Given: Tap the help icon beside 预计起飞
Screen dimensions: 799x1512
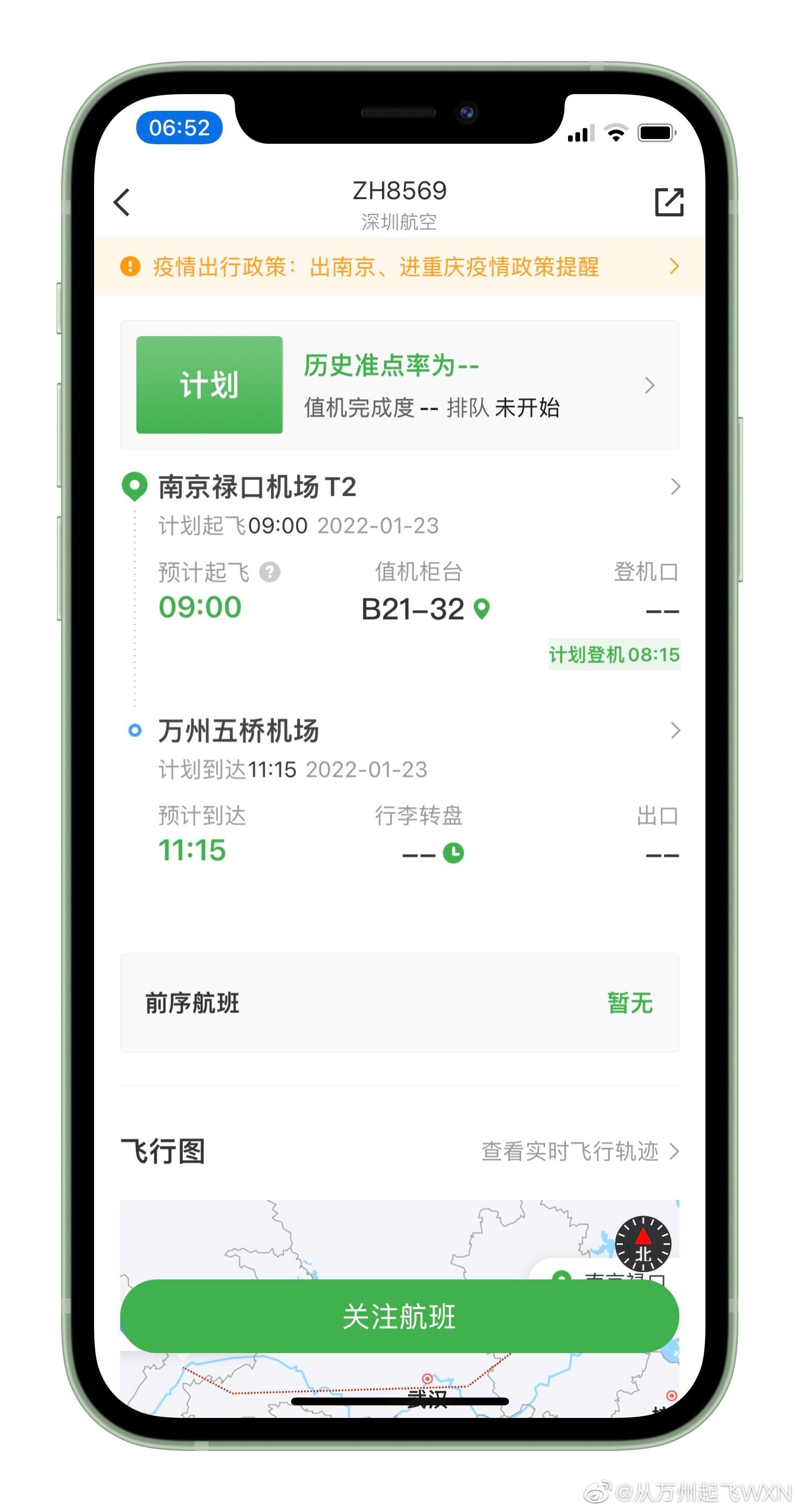Looking at the screenshot, I should coord(270,572).
